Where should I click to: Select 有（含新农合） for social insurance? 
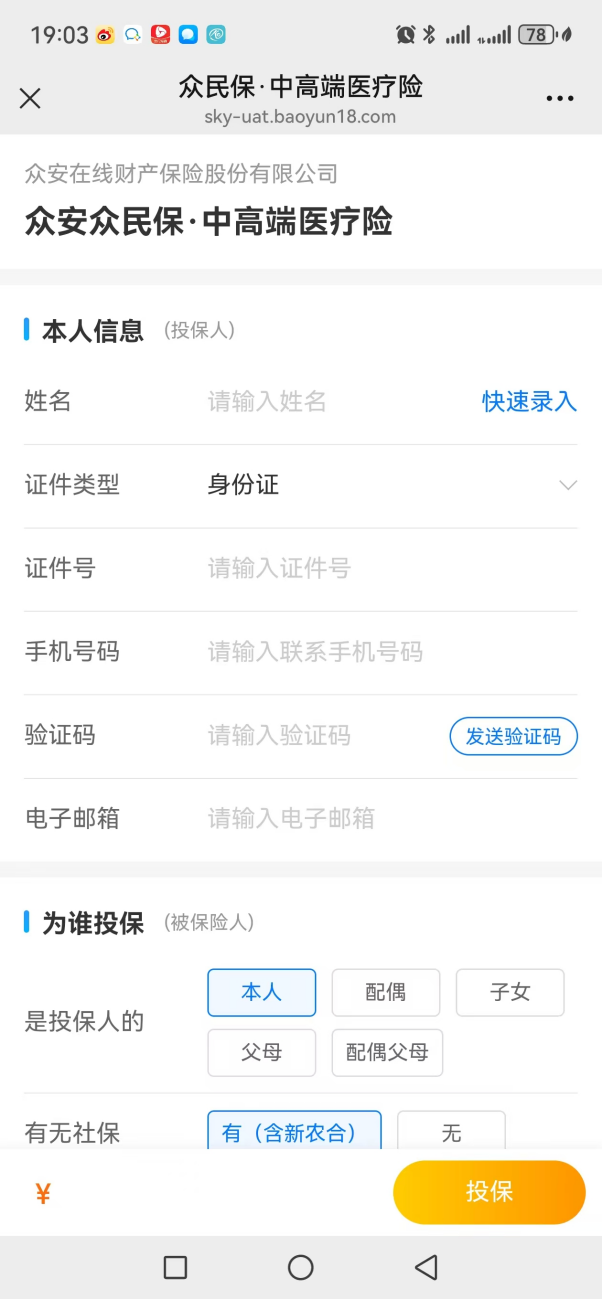pyautogui.click(x=294, y=1132)
